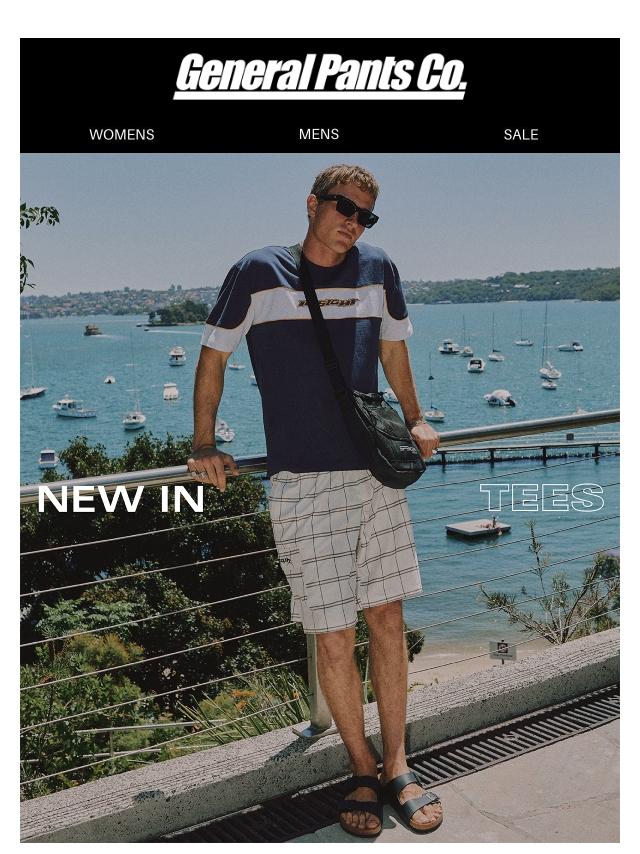Open the WOMENS category link
This screenshot has width=640, height=854.
[121, 134]
